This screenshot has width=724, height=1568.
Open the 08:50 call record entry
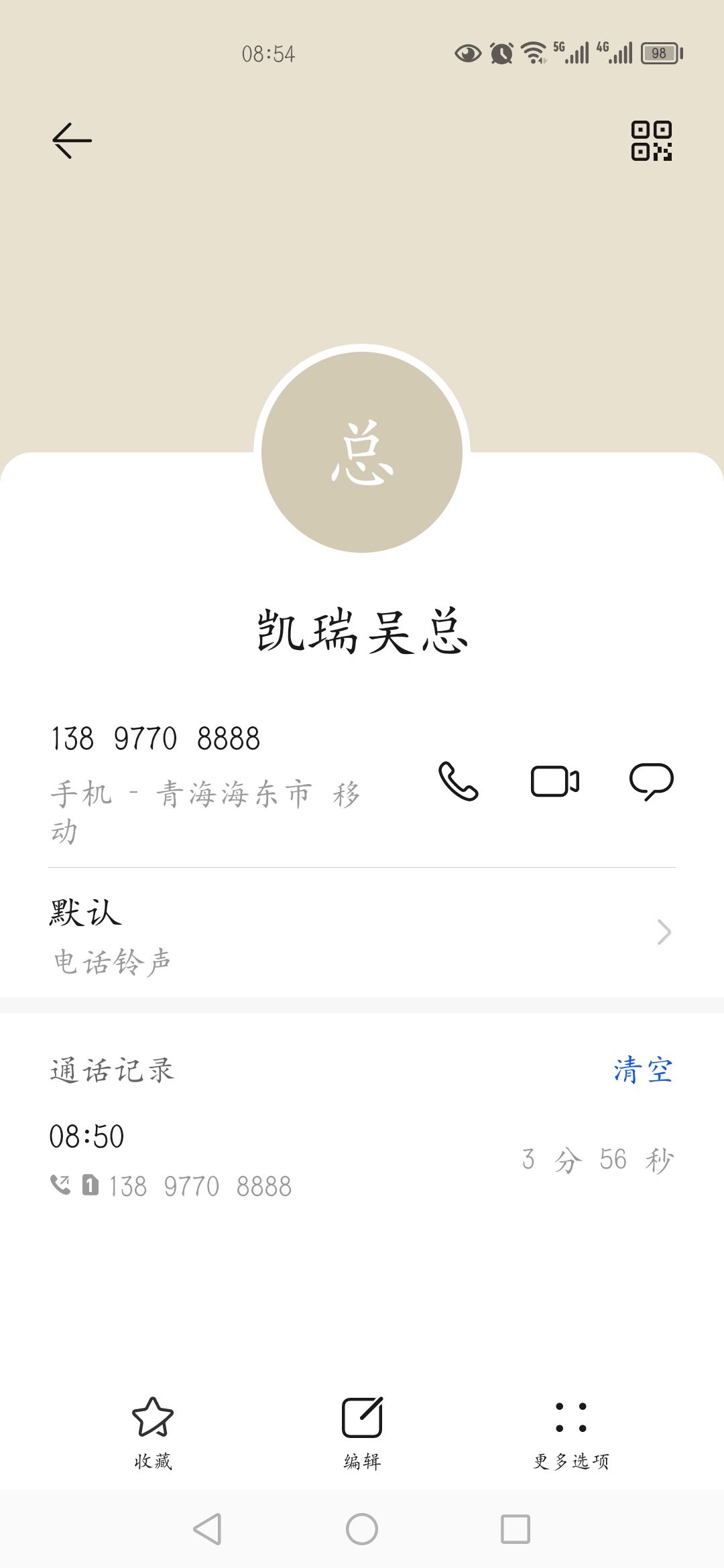(362, 1160)
